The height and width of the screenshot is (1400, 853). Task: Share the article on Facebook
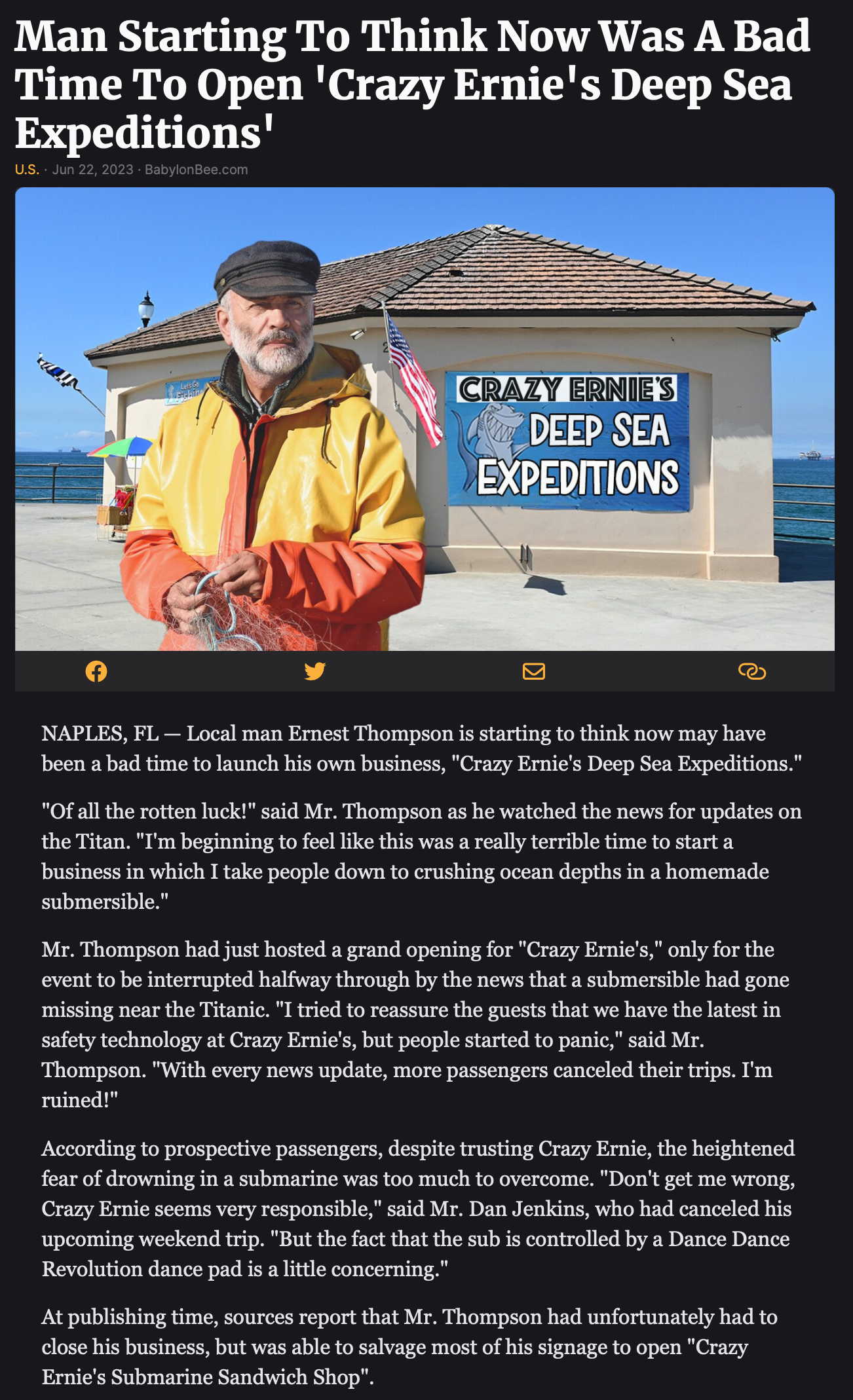[x=96, y=671]
